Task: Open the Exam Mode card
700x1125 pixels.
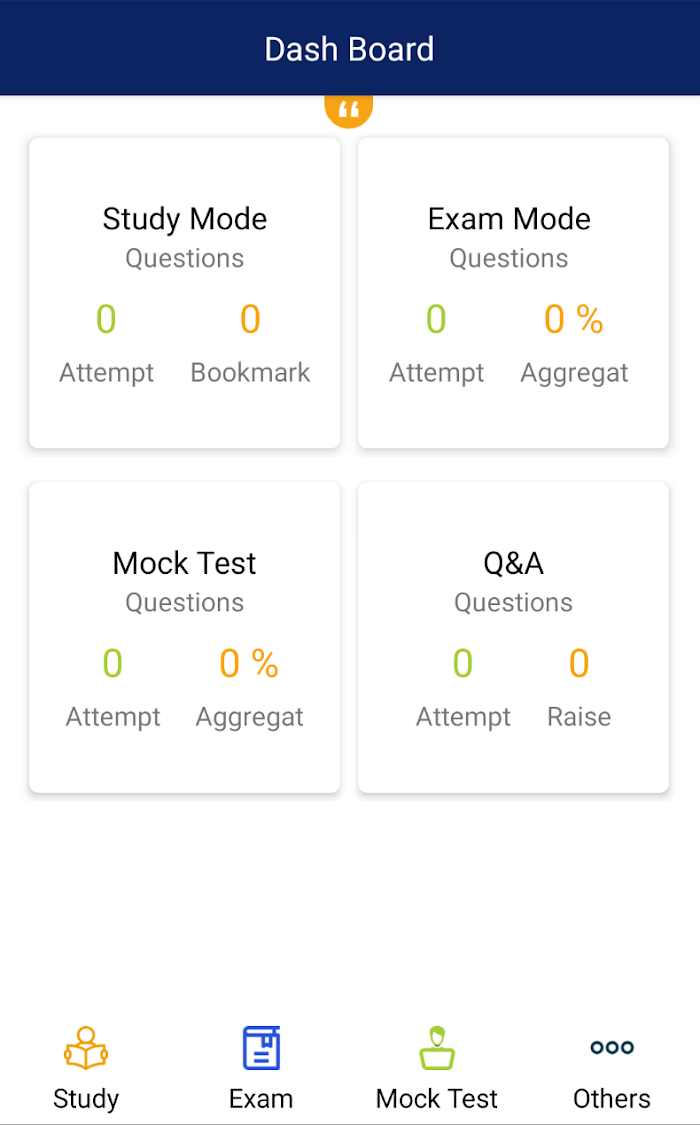Action: 514,293
